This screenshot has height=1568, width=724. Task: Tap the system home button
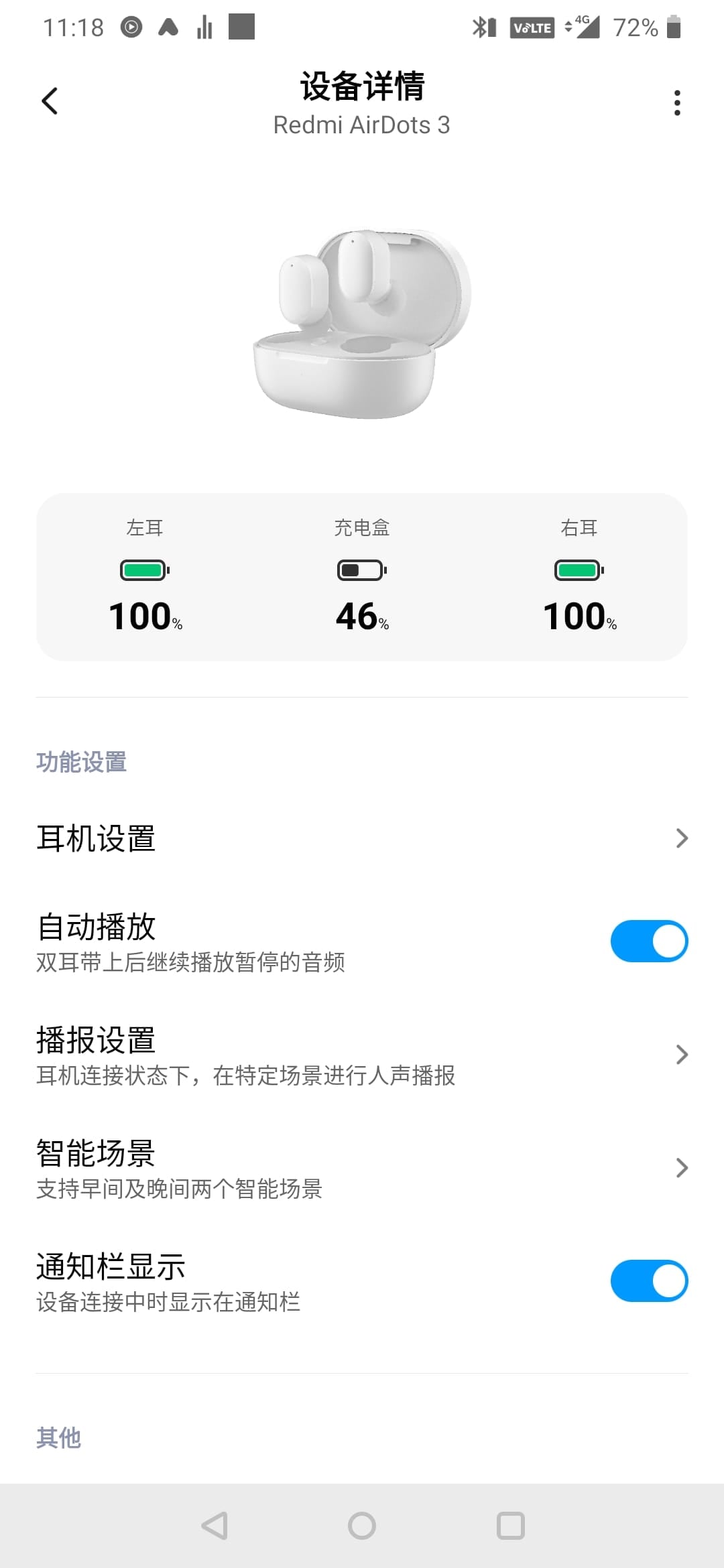pos(362,1526)
